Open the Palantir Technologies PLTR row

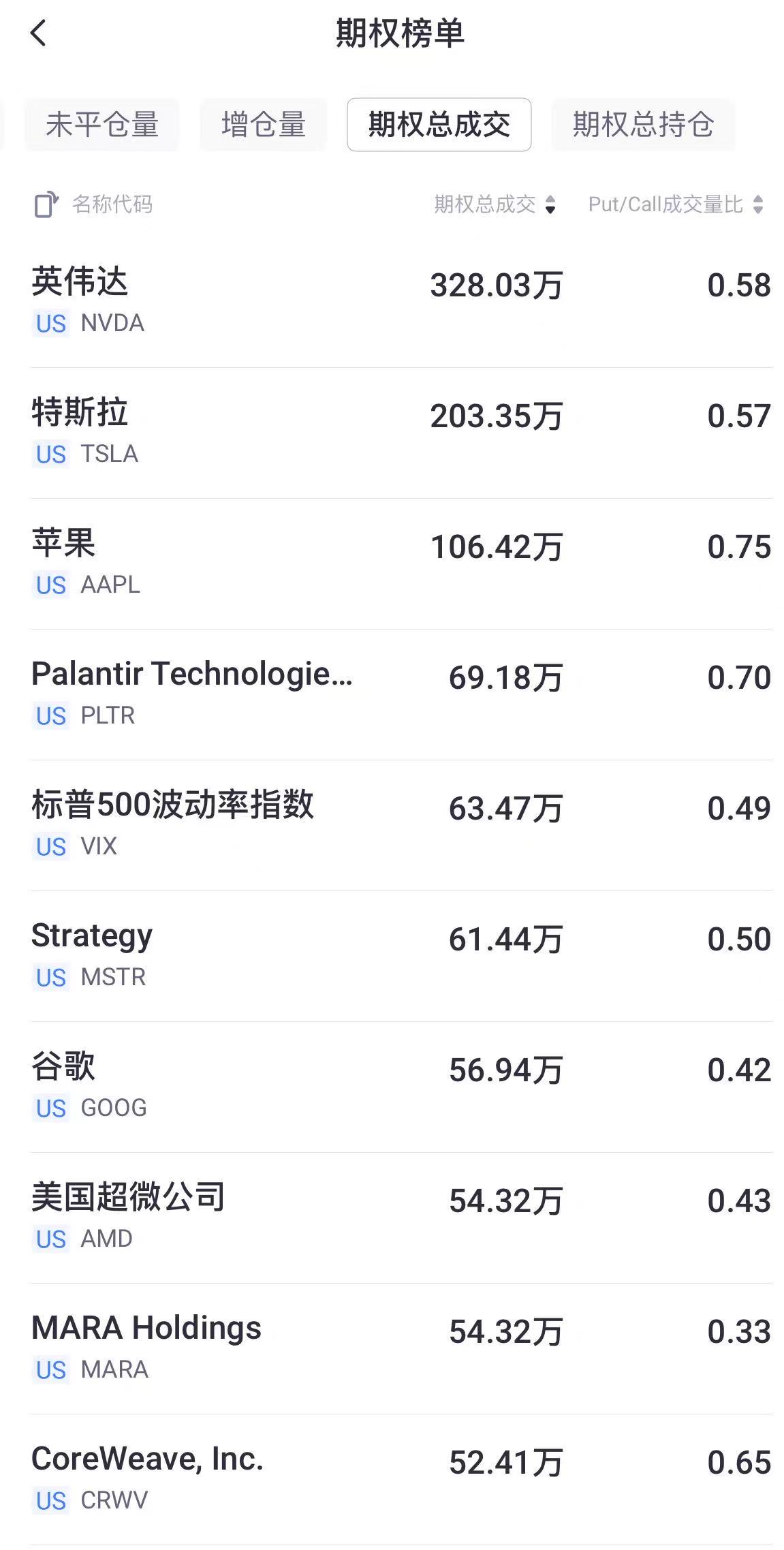[x=402, y=695]
